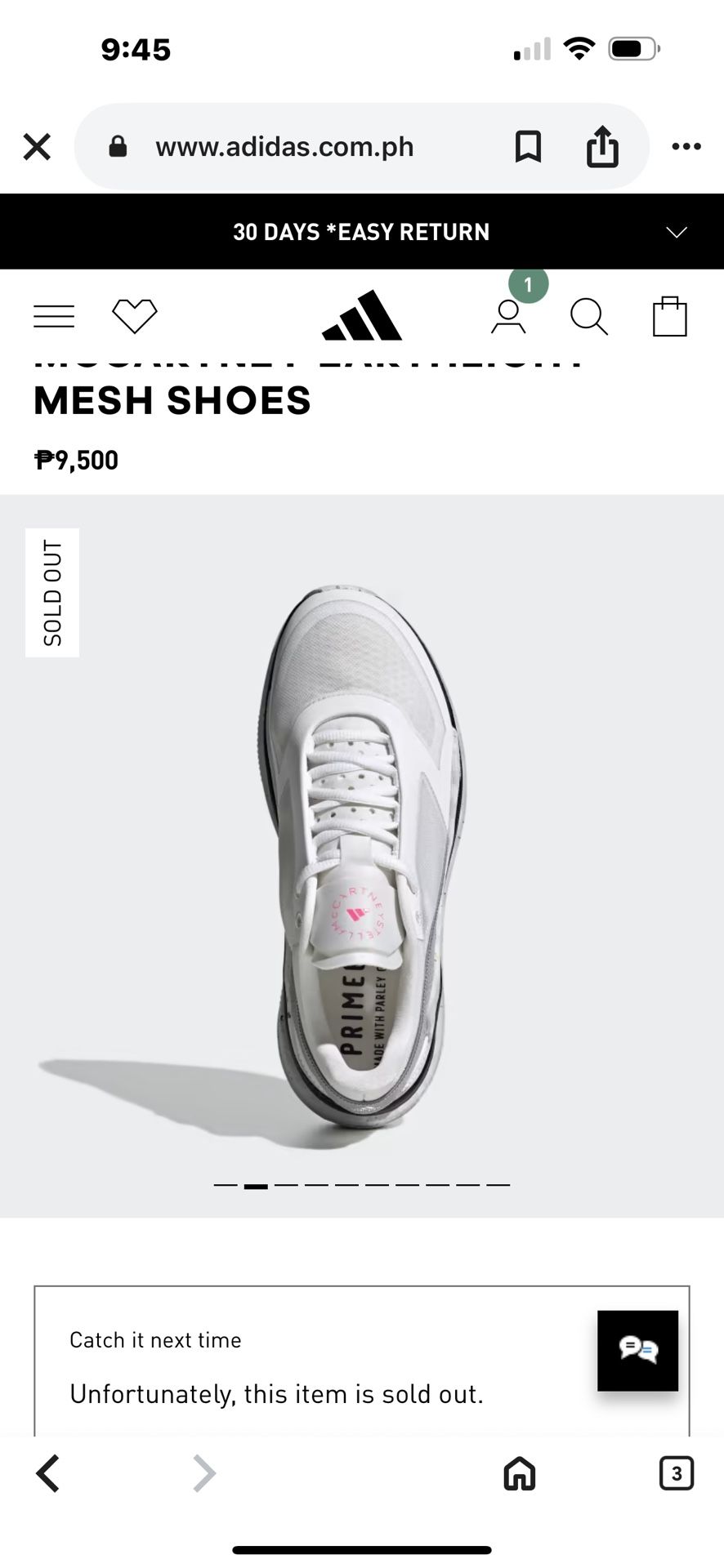Open the site search magnifier
Viewport: 724px width, 1568px height.
point(589,317)
